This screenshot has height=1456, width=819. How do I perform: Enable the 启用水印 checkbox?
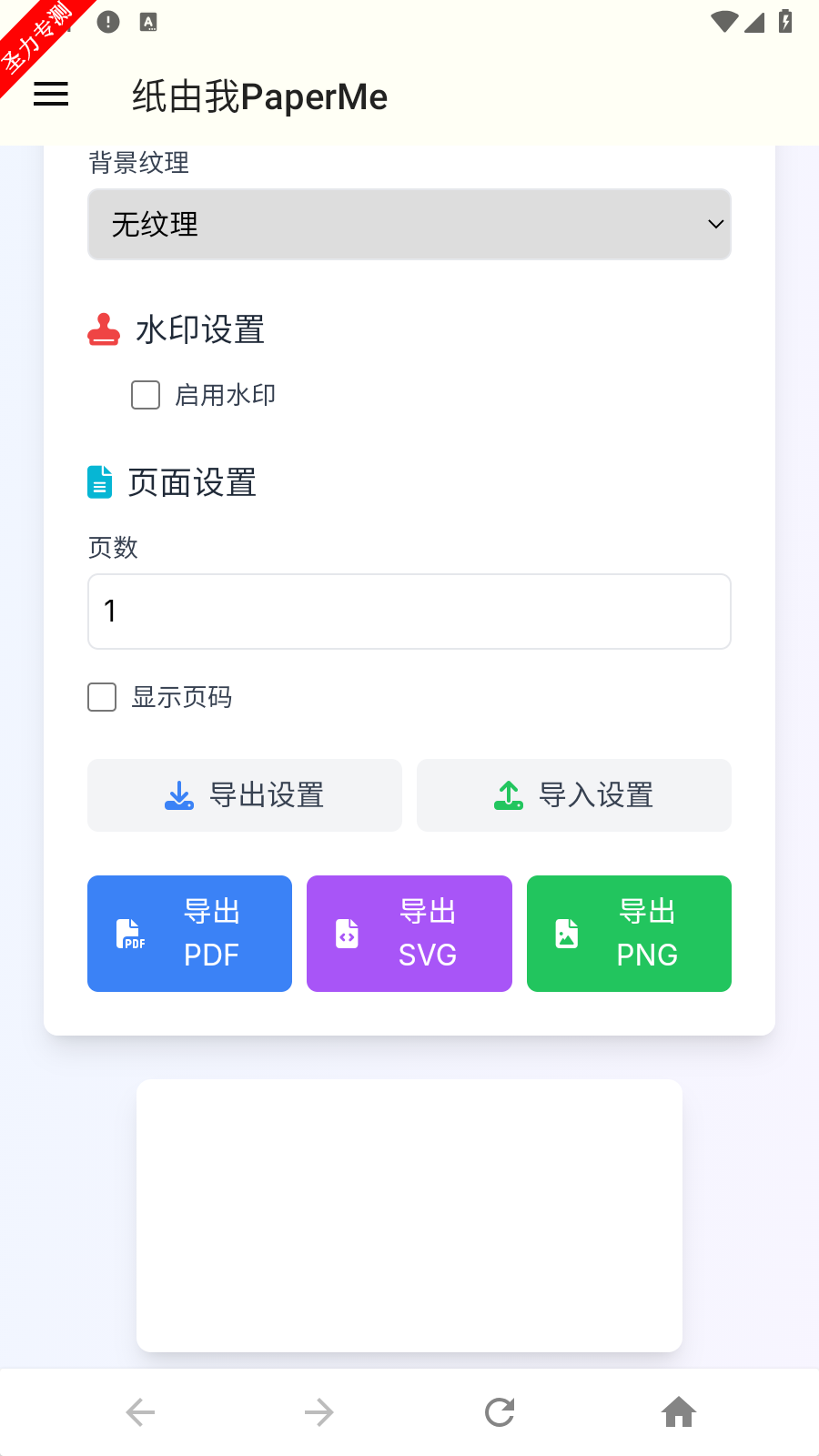(x=146, y=395)
